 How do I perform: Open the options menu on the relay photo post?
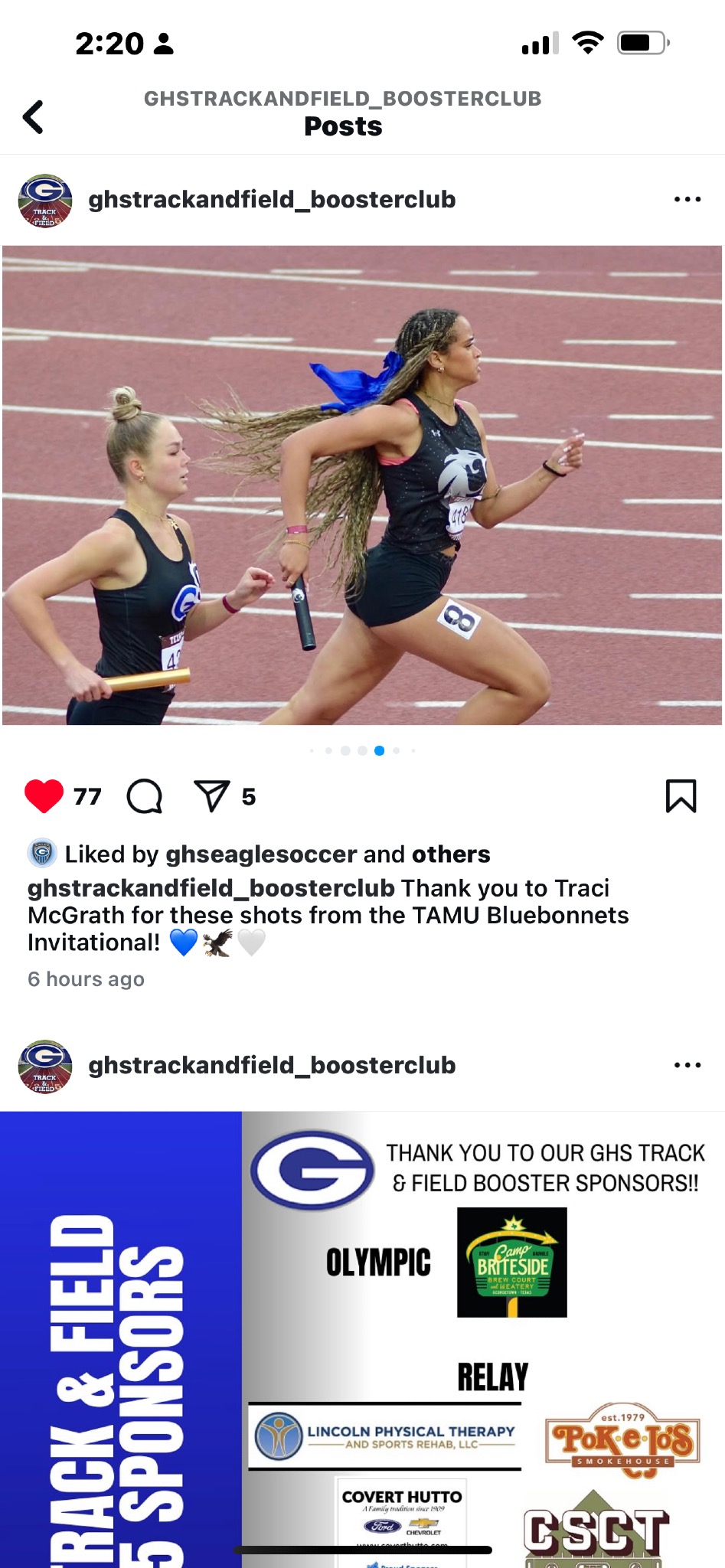tap(687, 199)
